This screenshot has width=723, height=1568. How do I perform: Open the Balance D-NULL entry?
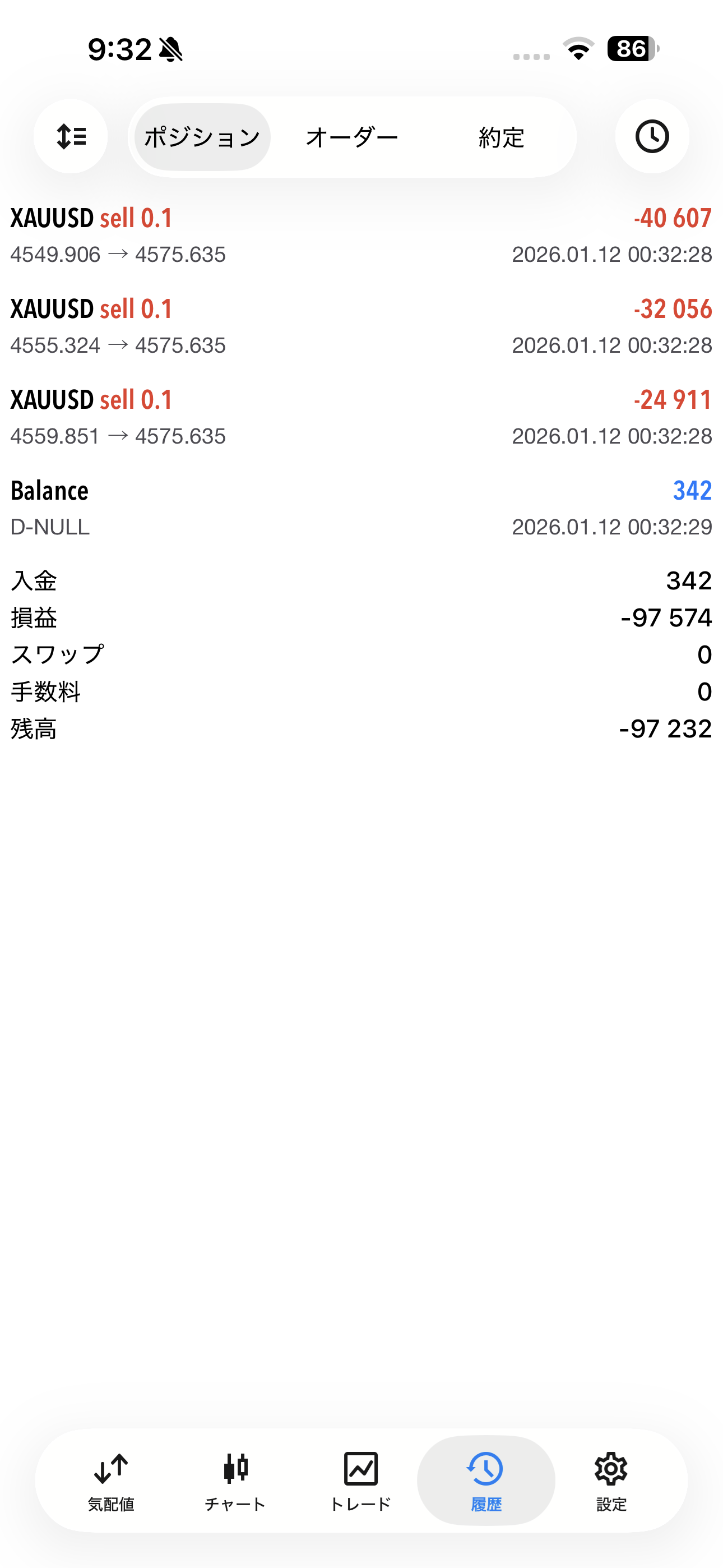point(361,508)
